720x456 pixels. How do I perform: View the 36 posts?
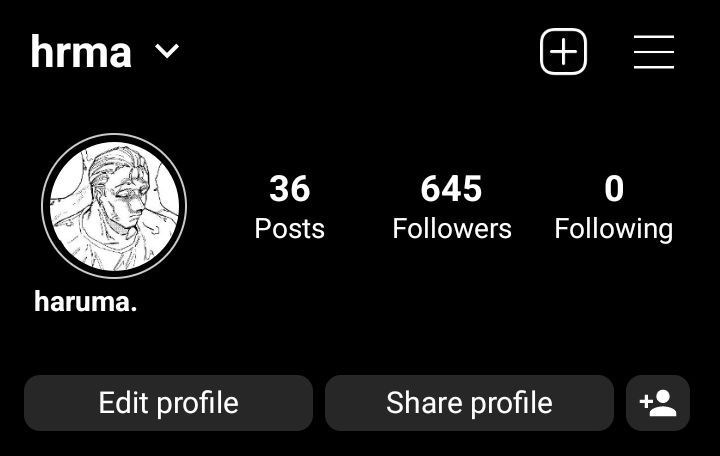[x=289, y=206]
